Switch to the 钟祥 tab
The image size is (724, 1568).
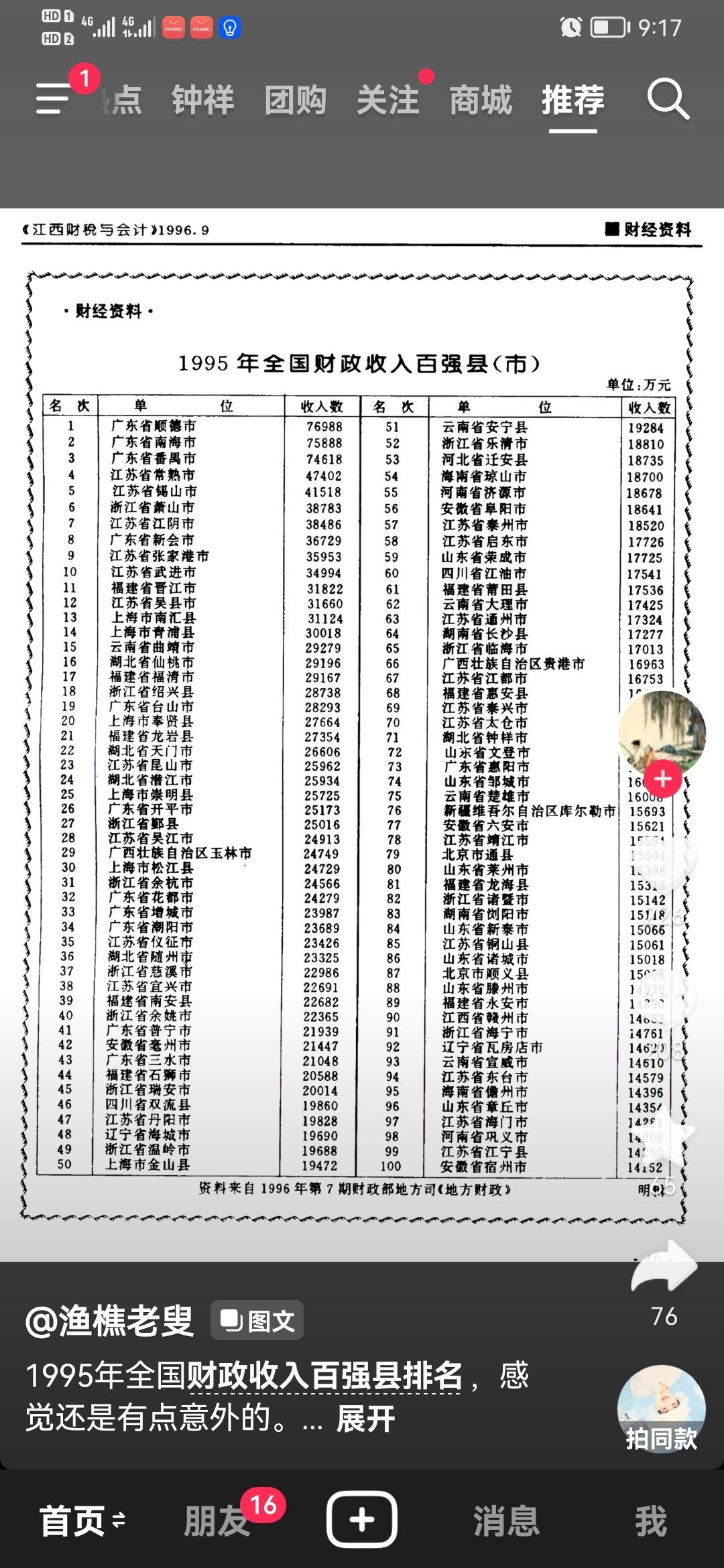tap(202, 101)
